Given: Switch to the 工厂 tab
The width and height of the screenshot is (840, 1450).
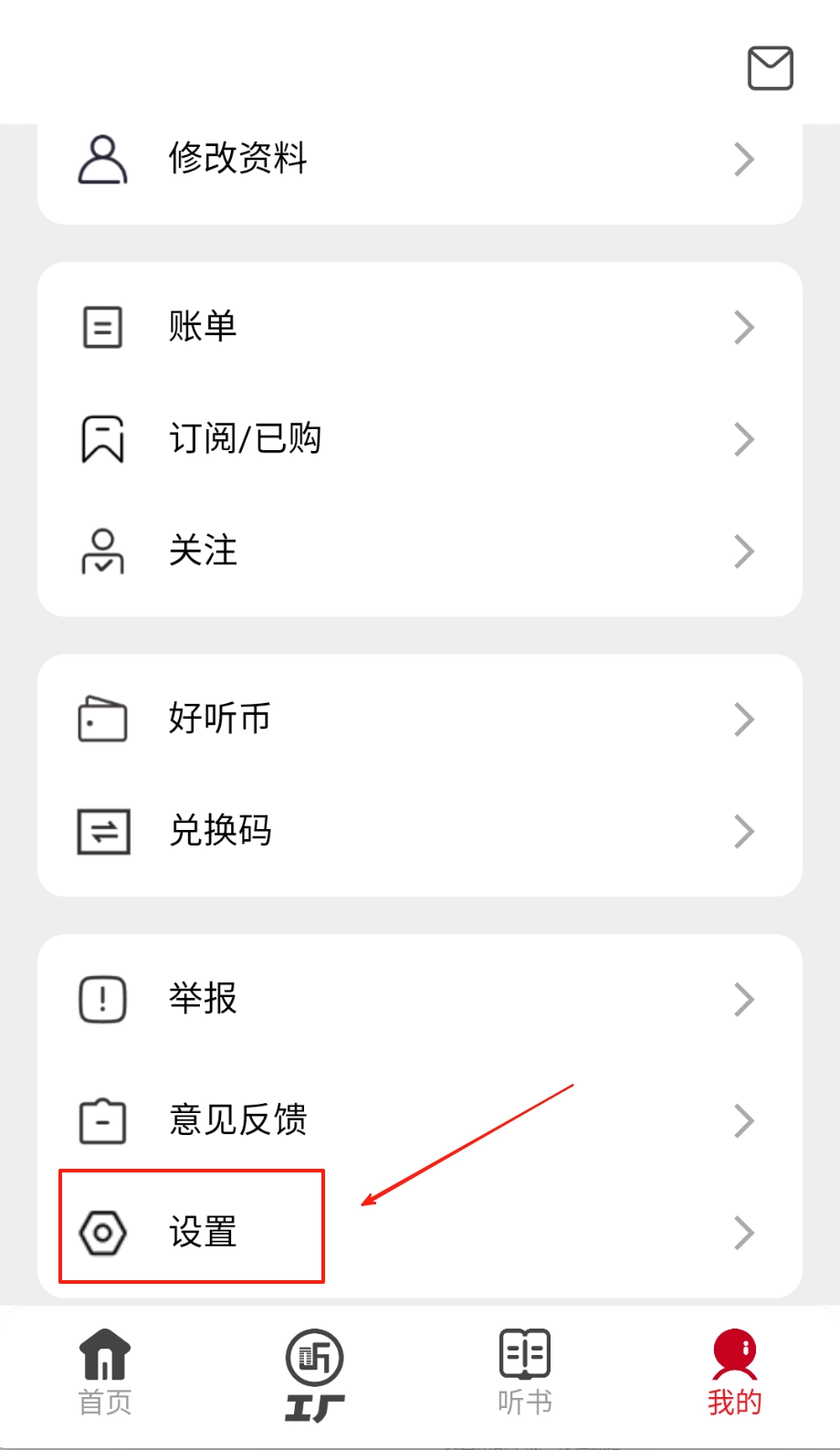Looking at the screenshot, I should point(315,1374).
